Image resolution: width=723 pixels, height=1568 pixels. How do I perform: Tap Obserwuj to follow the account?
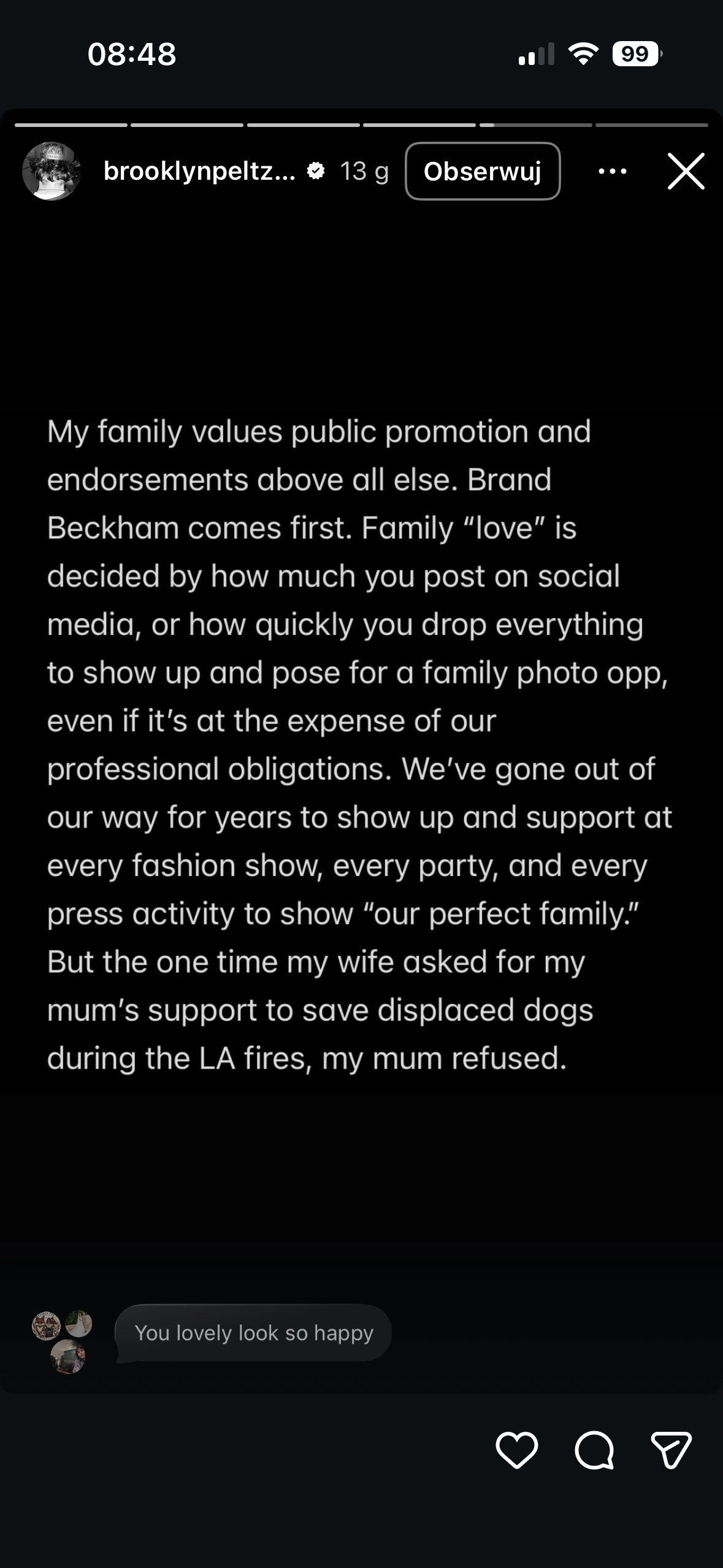pos(483,171)
